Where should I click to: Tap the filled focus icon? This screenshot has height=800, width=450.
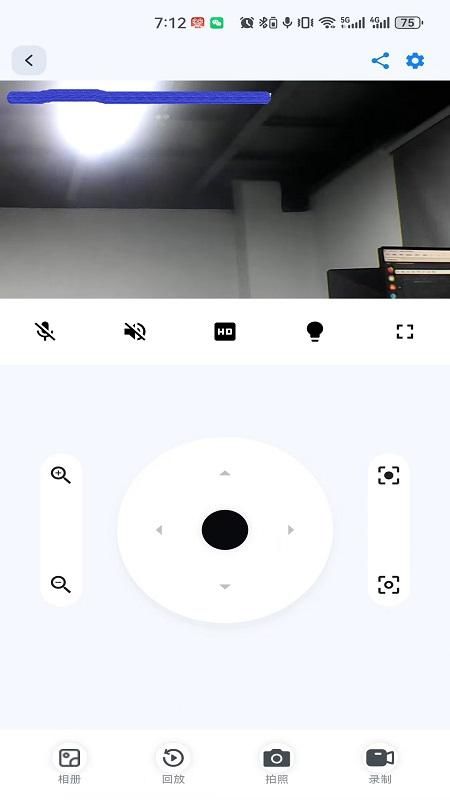pyautogui.click(x=389, y=475)
